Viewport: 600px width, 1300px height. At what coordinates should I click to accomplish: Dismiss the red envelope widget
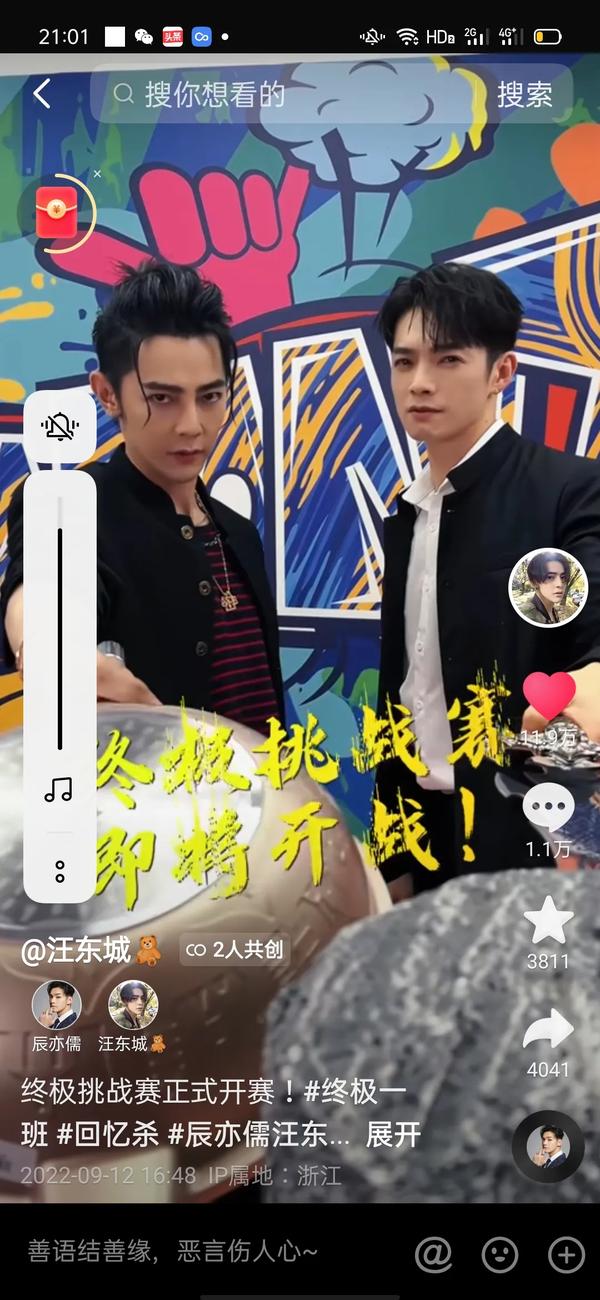[97, 174]
